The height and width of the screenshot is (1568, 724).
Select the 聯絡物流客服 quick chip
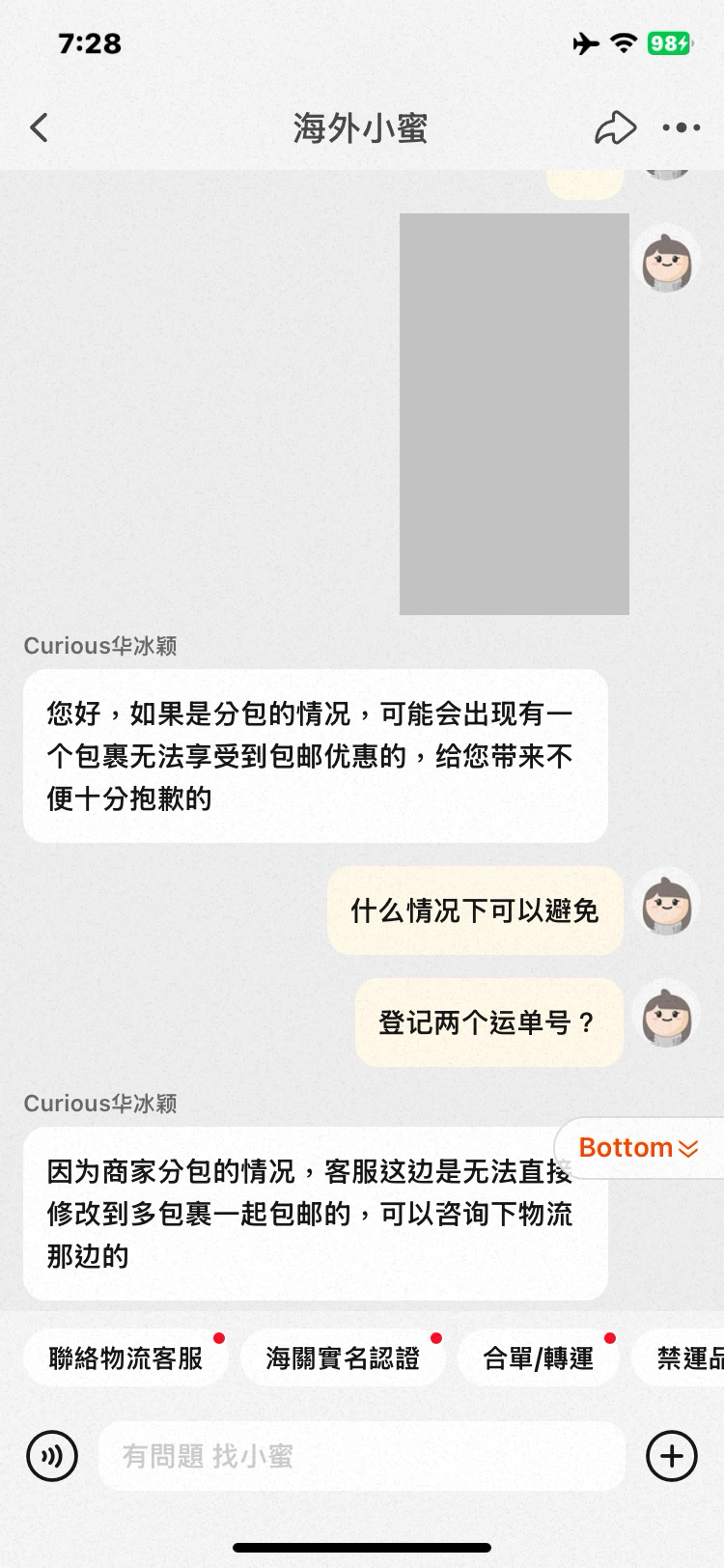pos(125,1358)
